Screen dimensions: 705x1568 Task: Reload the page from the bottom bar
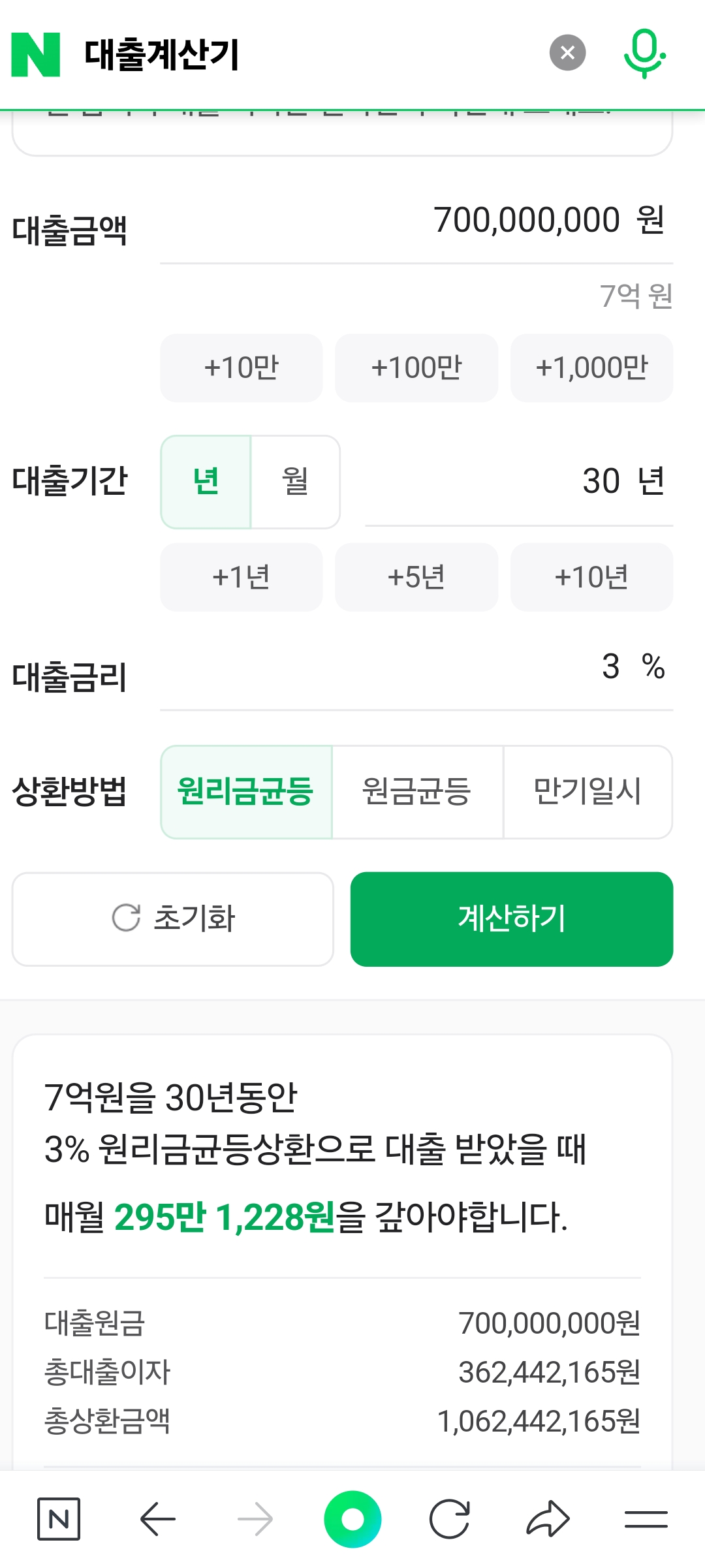450,1519
